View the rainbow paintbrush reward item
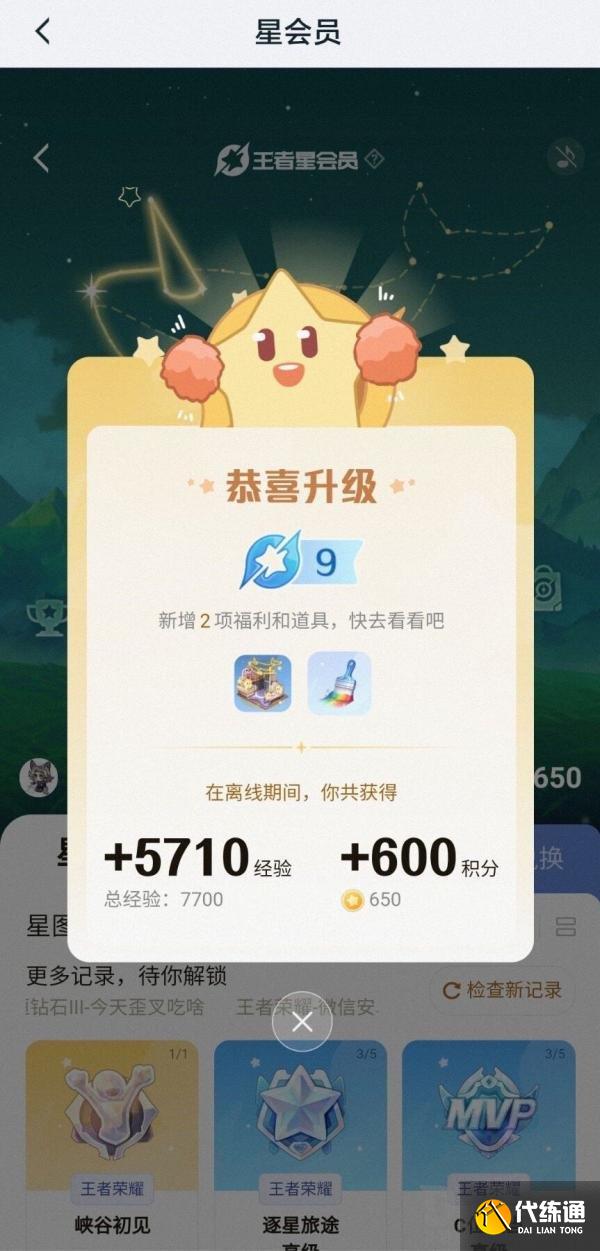 click(339, 684)
